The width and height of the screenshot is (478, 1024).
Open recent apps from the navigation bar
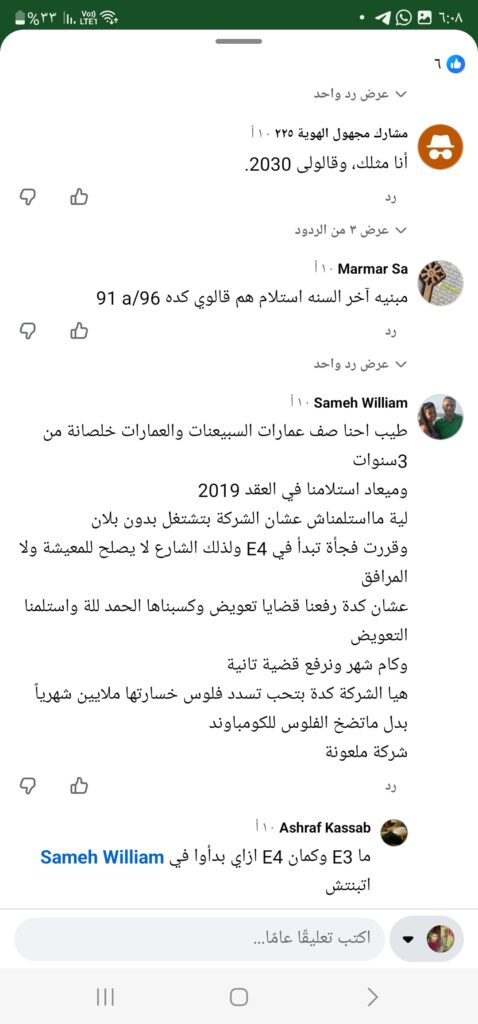(105, 997)
